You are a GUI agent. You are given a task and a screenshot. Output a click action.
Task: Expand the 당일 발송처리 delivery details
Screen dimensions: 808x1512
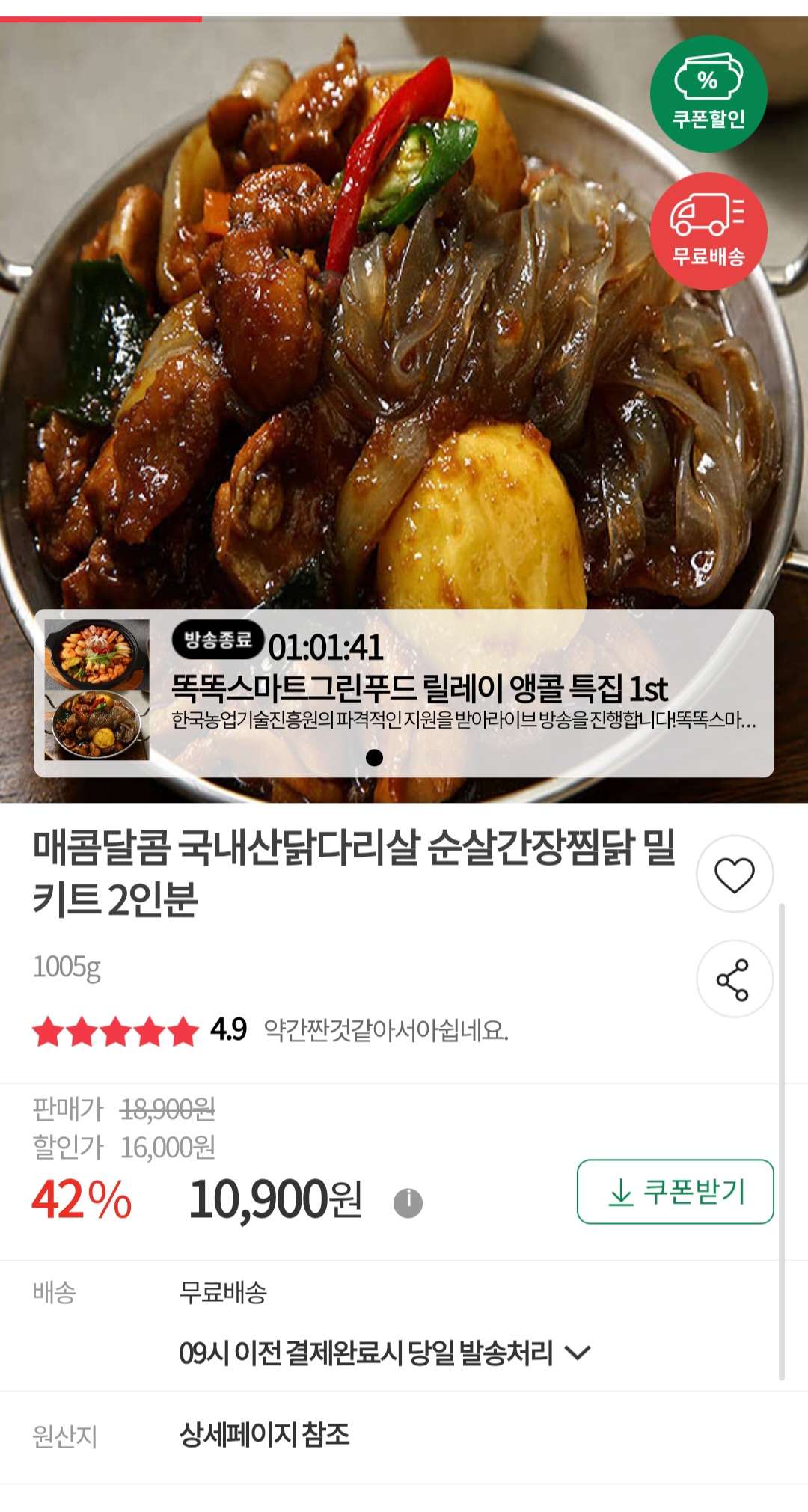pos(578,1353)
